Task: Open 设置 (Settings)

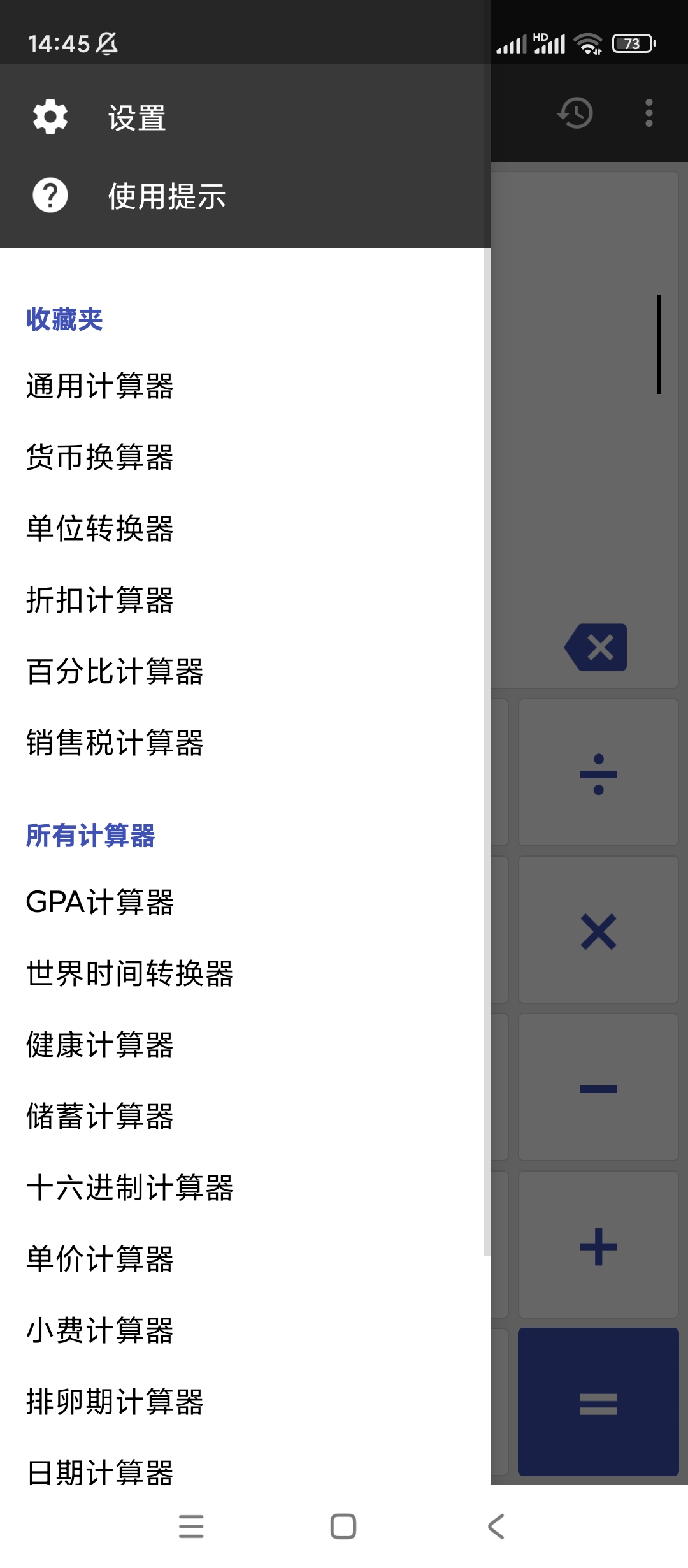Action: coord(136,118)
